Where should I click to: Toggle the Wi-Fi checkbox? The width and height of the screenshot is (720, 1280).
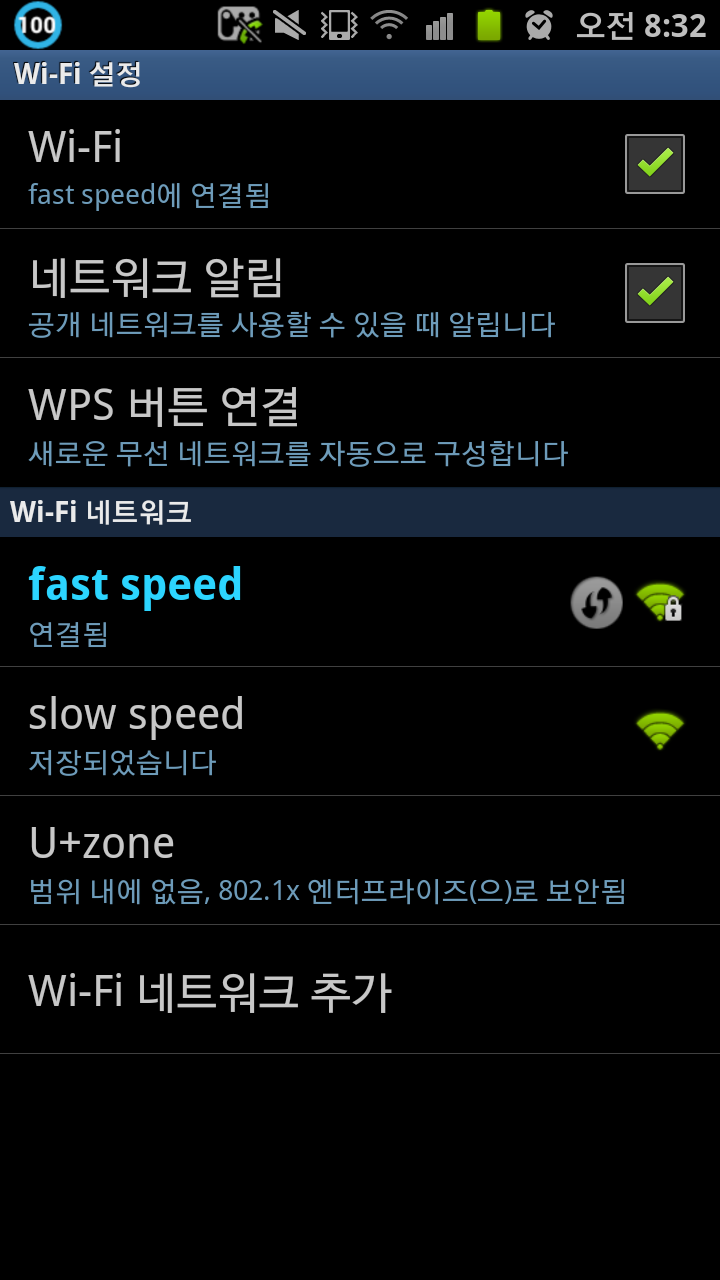coord(654,164)
